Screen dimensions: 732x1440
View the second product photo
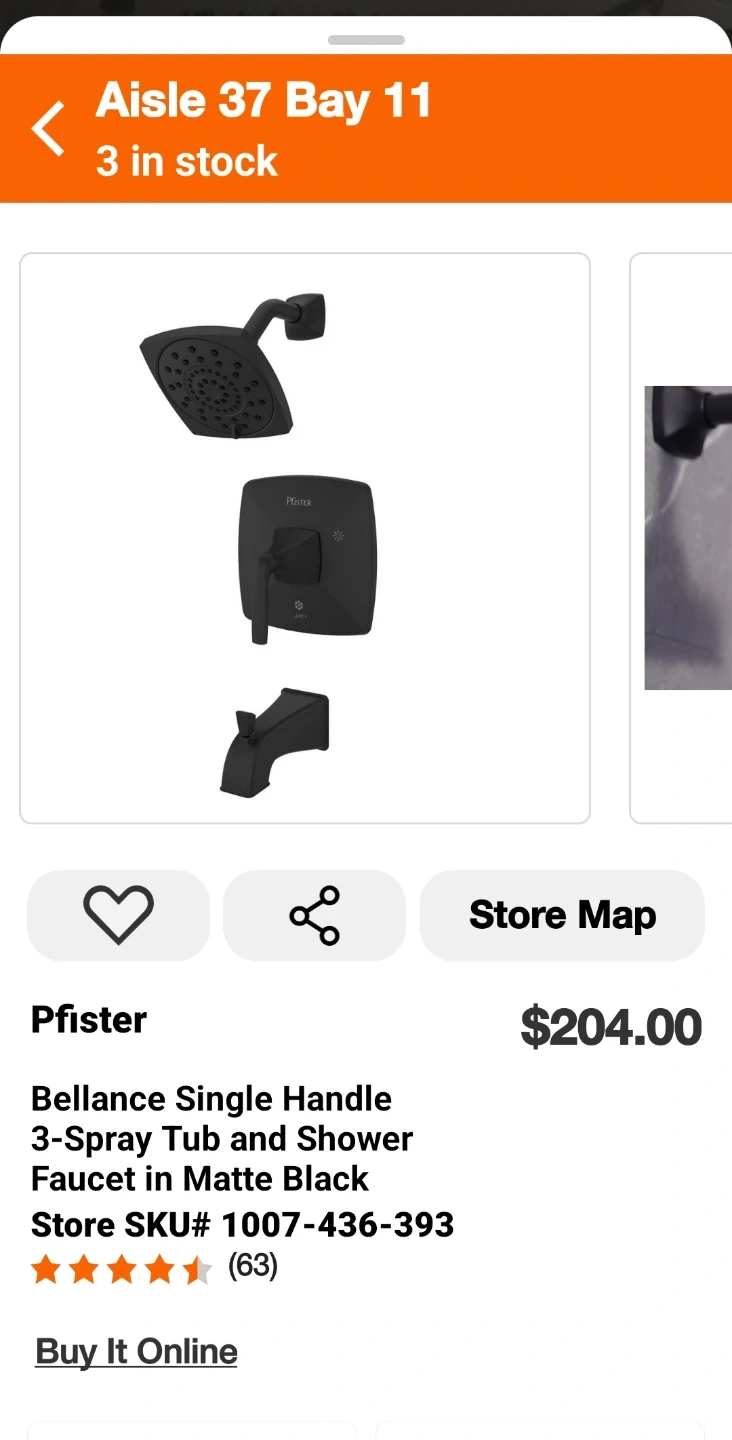688,538
